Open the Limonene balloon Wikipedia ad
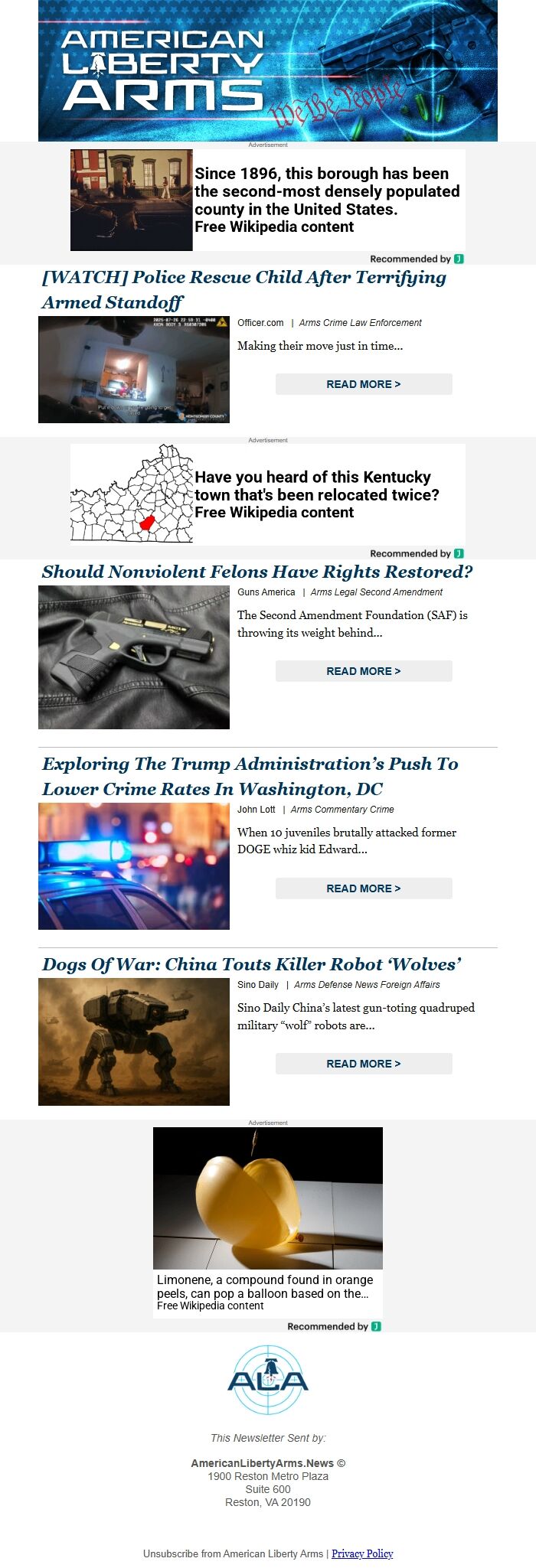The image size is (536, 1568). (x=267, y=1221)
